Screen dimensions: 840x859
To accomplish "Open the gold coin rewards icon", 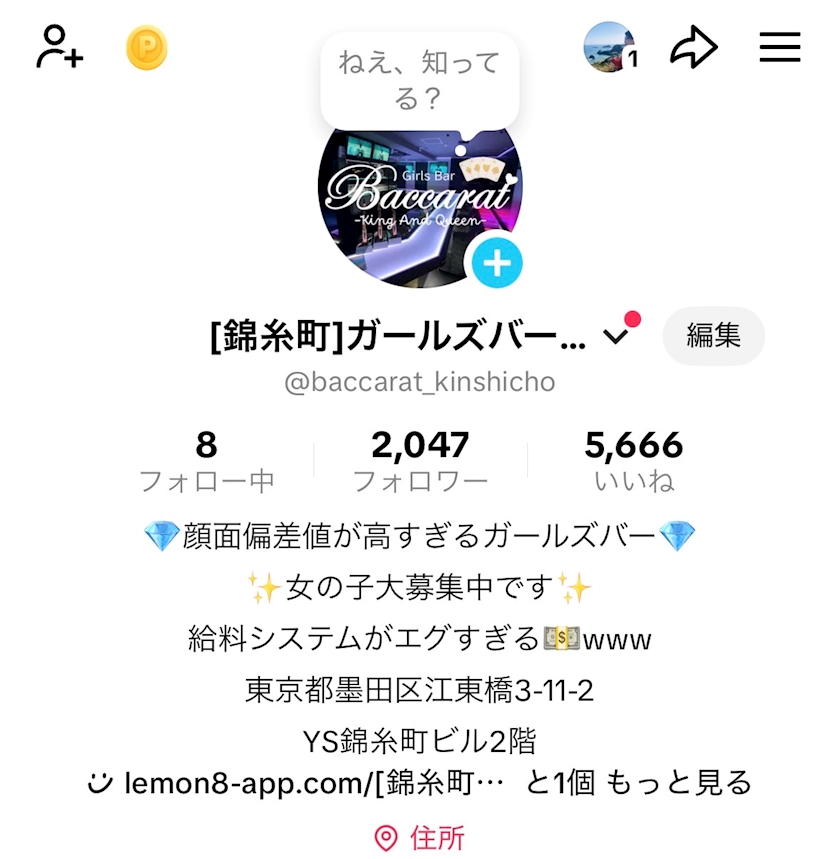I will point(146,47).
